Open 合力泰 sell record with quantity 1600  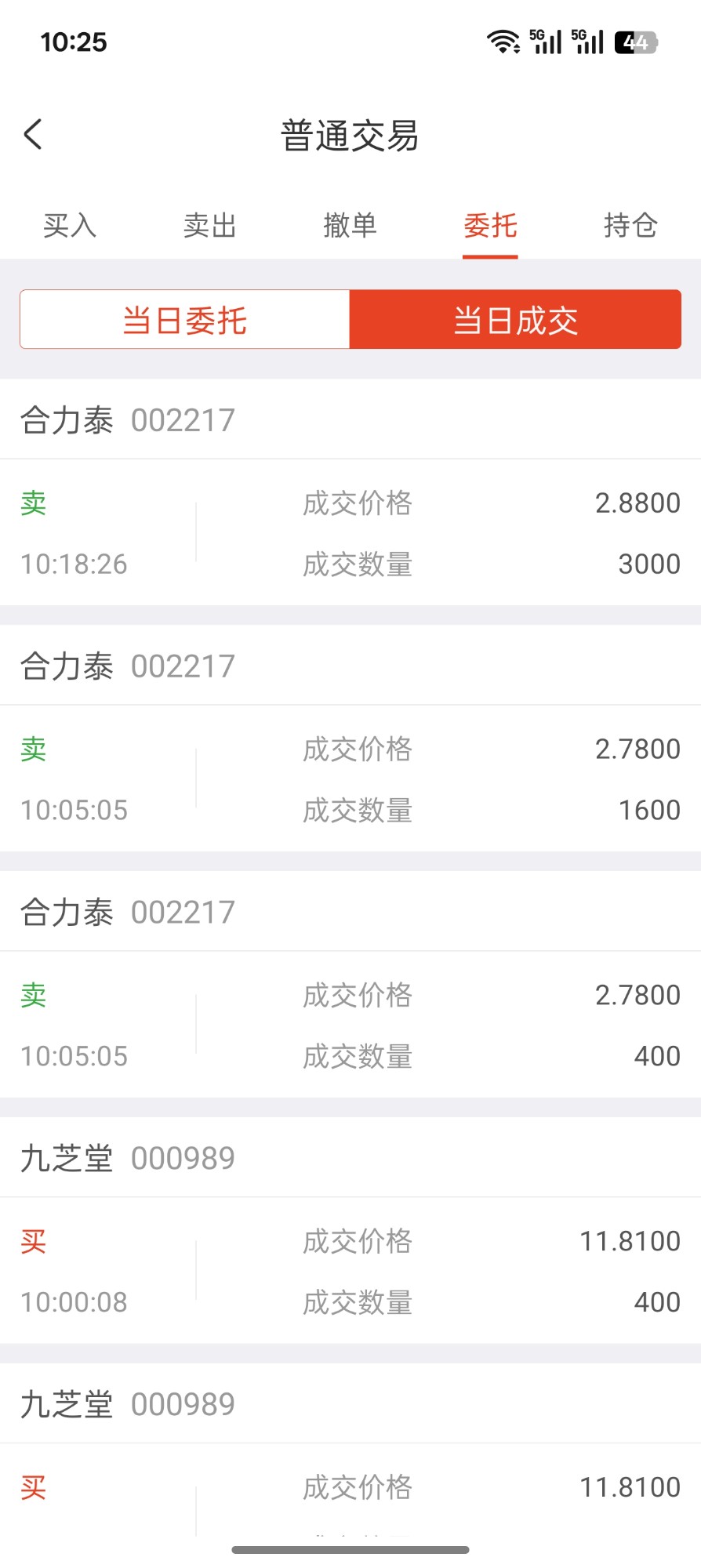pyautogui.click(x=350, y=779)
